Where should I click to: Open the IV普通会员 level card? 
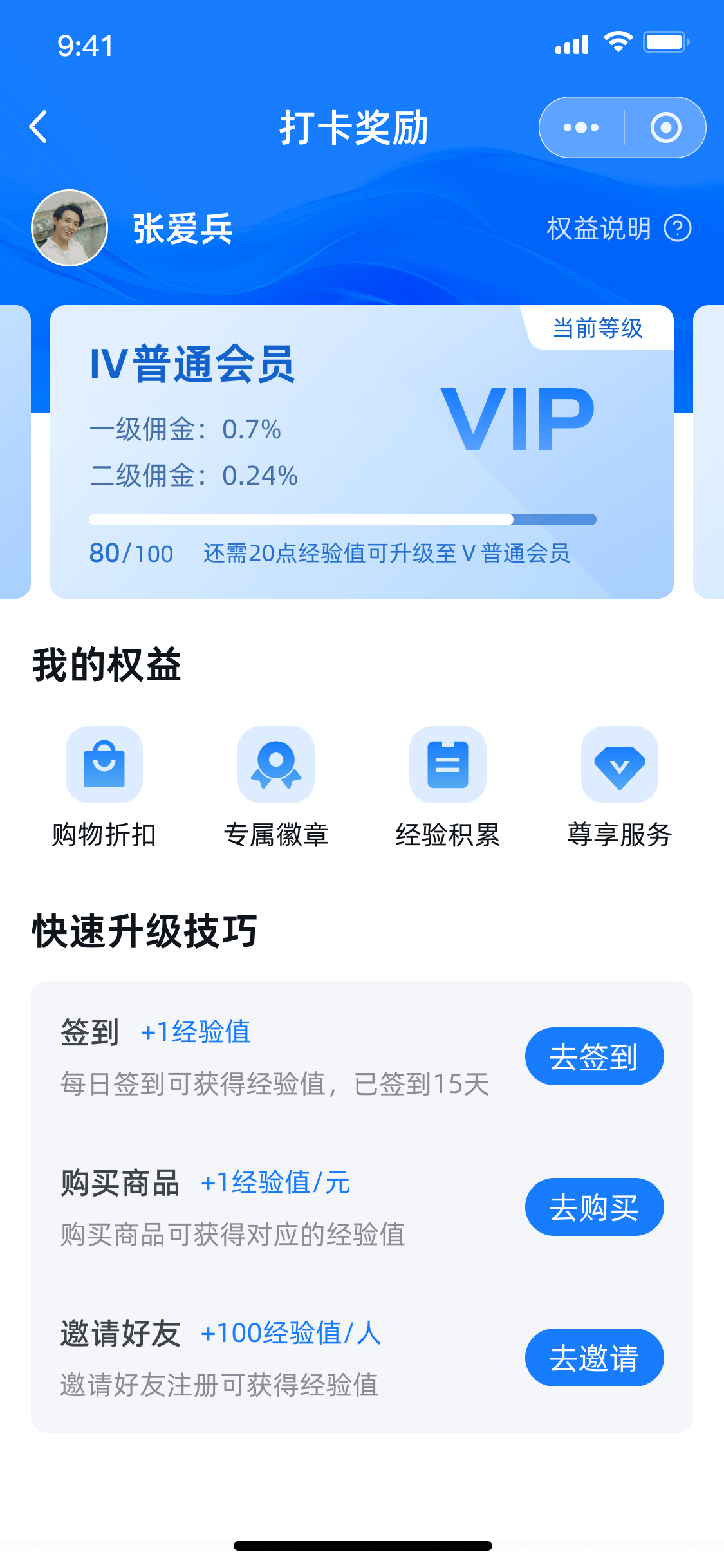point(362,452)
